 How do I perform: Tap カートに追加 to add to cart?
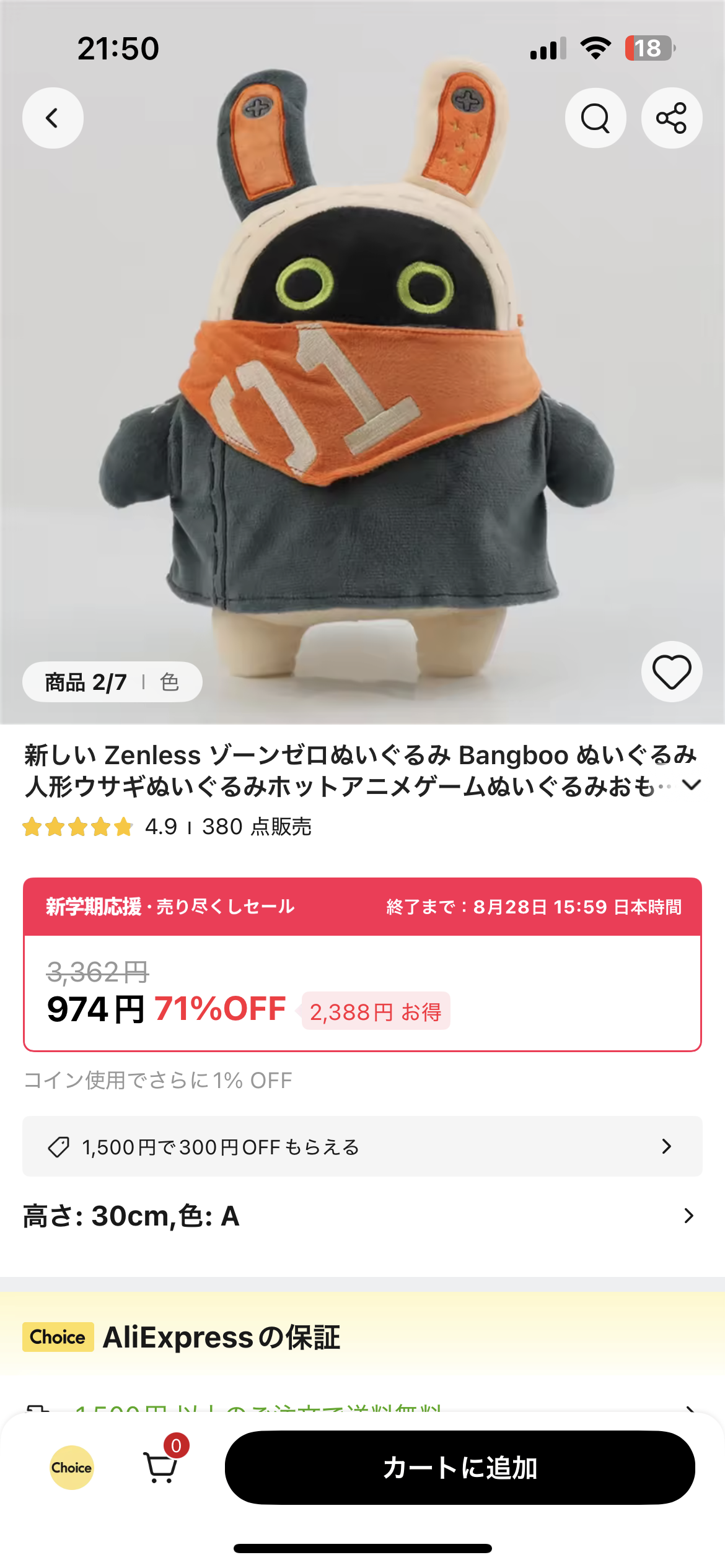[460, 1468]
